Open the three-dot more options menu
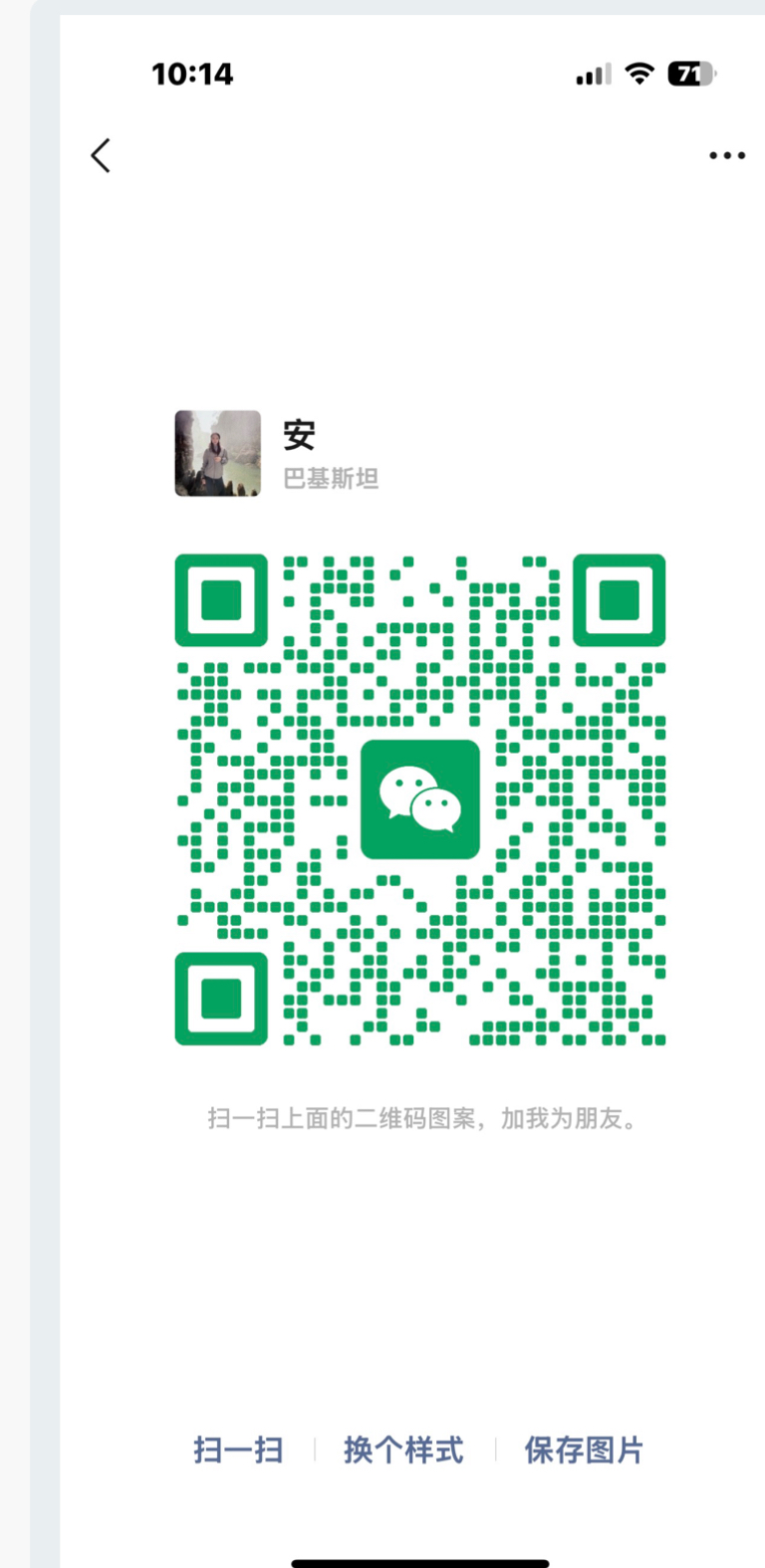This screenshot has width=765, height=1568. pos(727,155)
